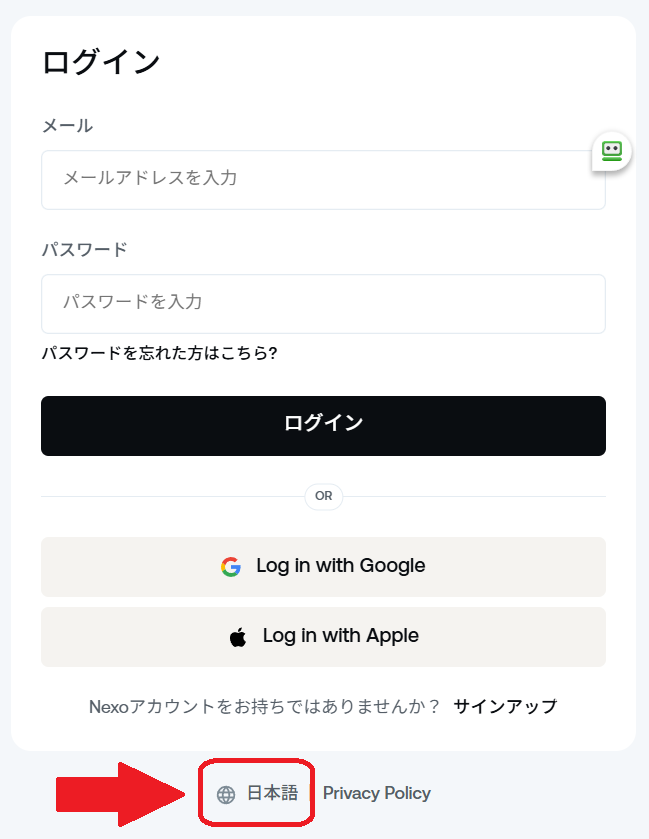The width and height of the screenshot is (649, 839).
Task: Tap the パスワード password input field
Action: point(323,303)
